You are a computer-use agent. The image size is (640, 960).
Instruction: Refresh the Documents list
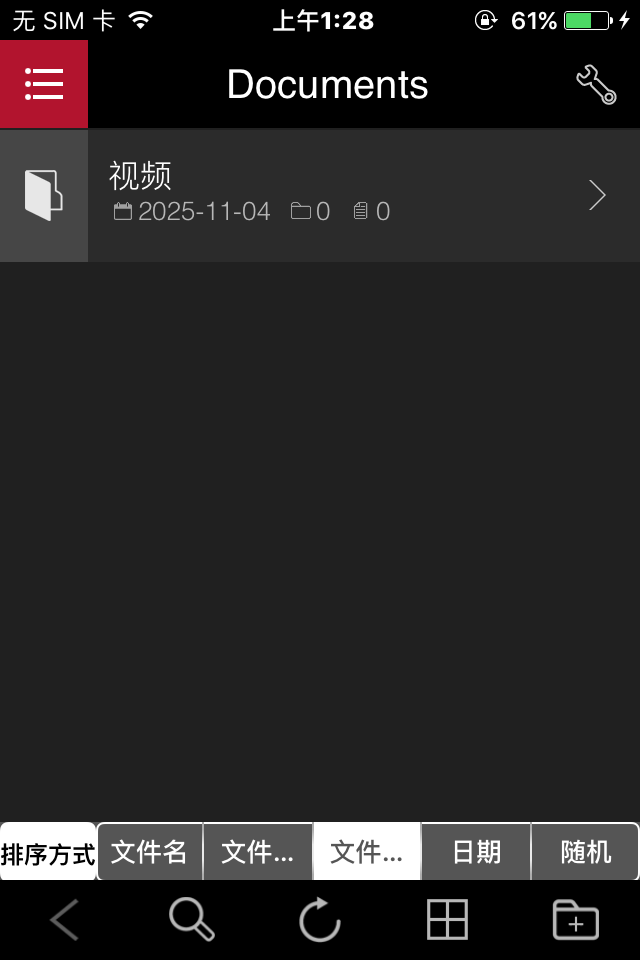coord(320,920)
